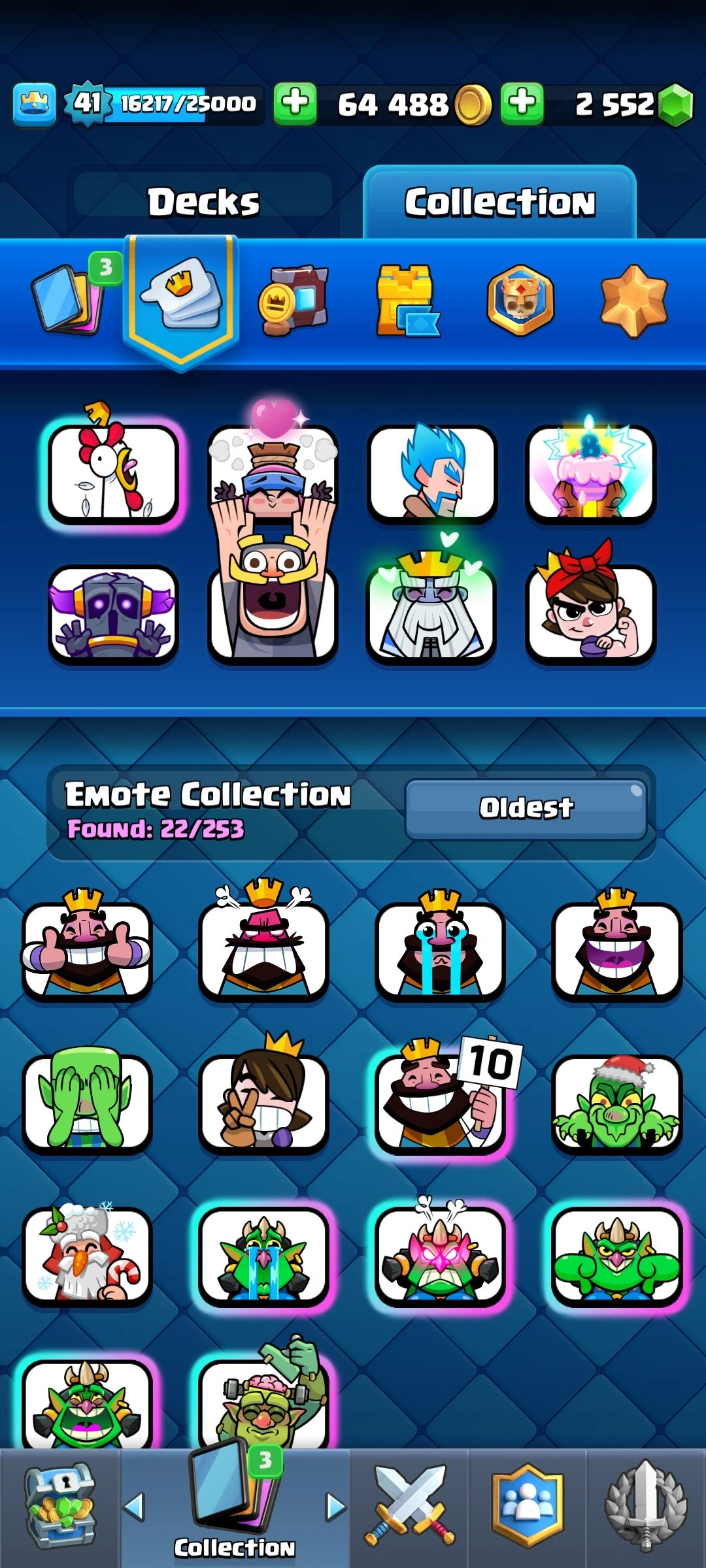Switch to the Decks tab
Screen dimensions: 706x1568
click(203, 201)
